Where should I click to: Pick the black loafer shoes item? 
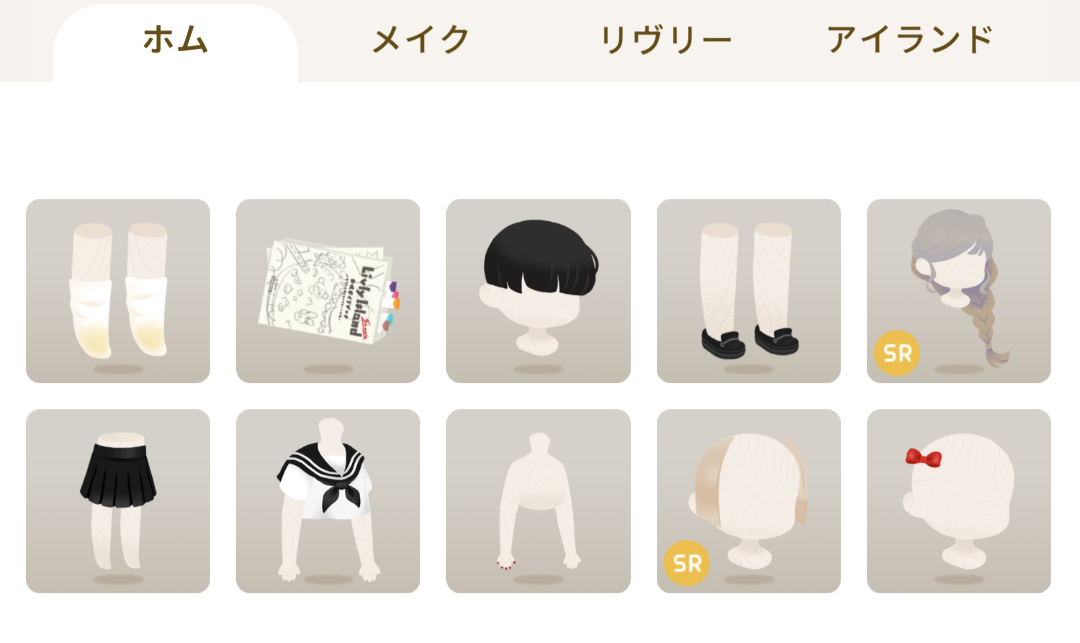tap(749, 291)
